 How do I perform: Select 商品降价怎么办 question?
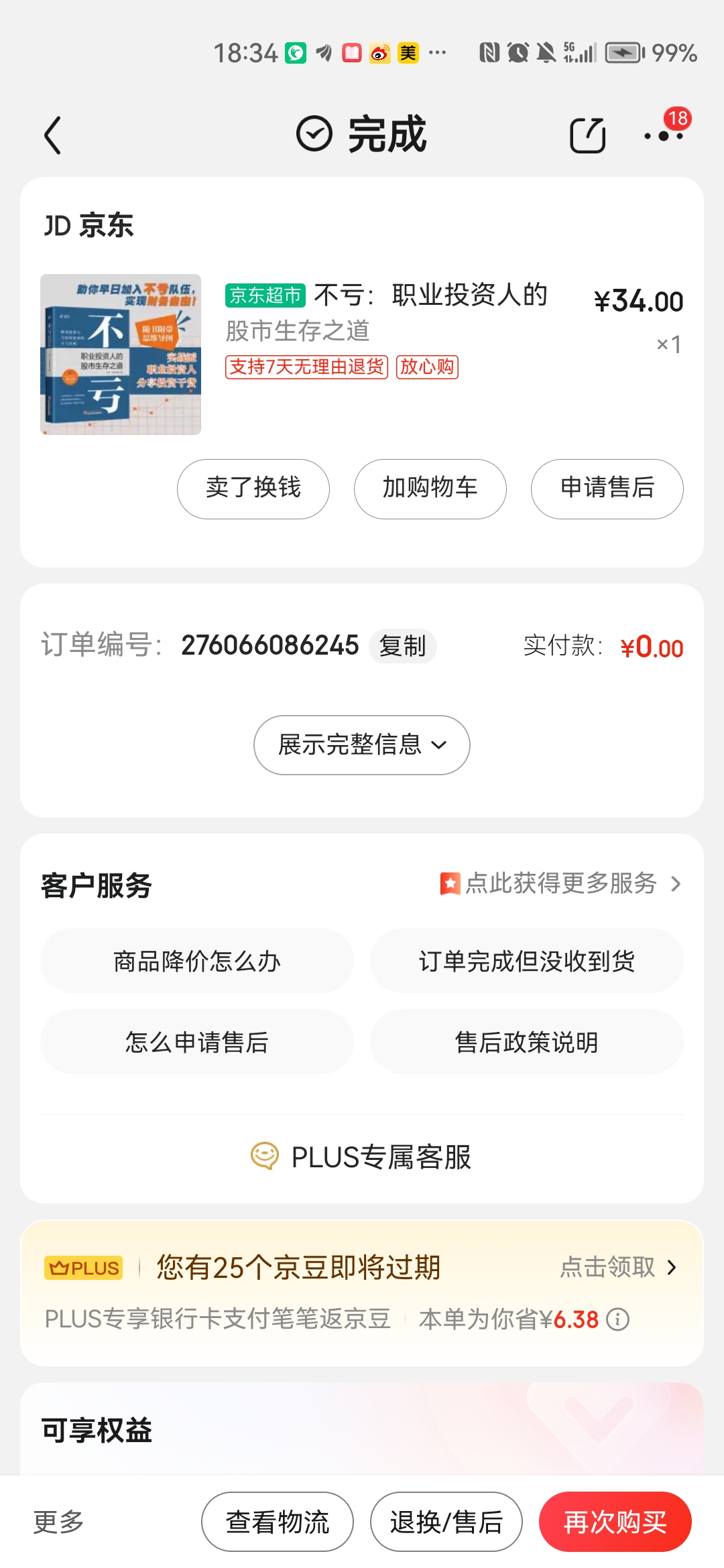coord(196,961)
